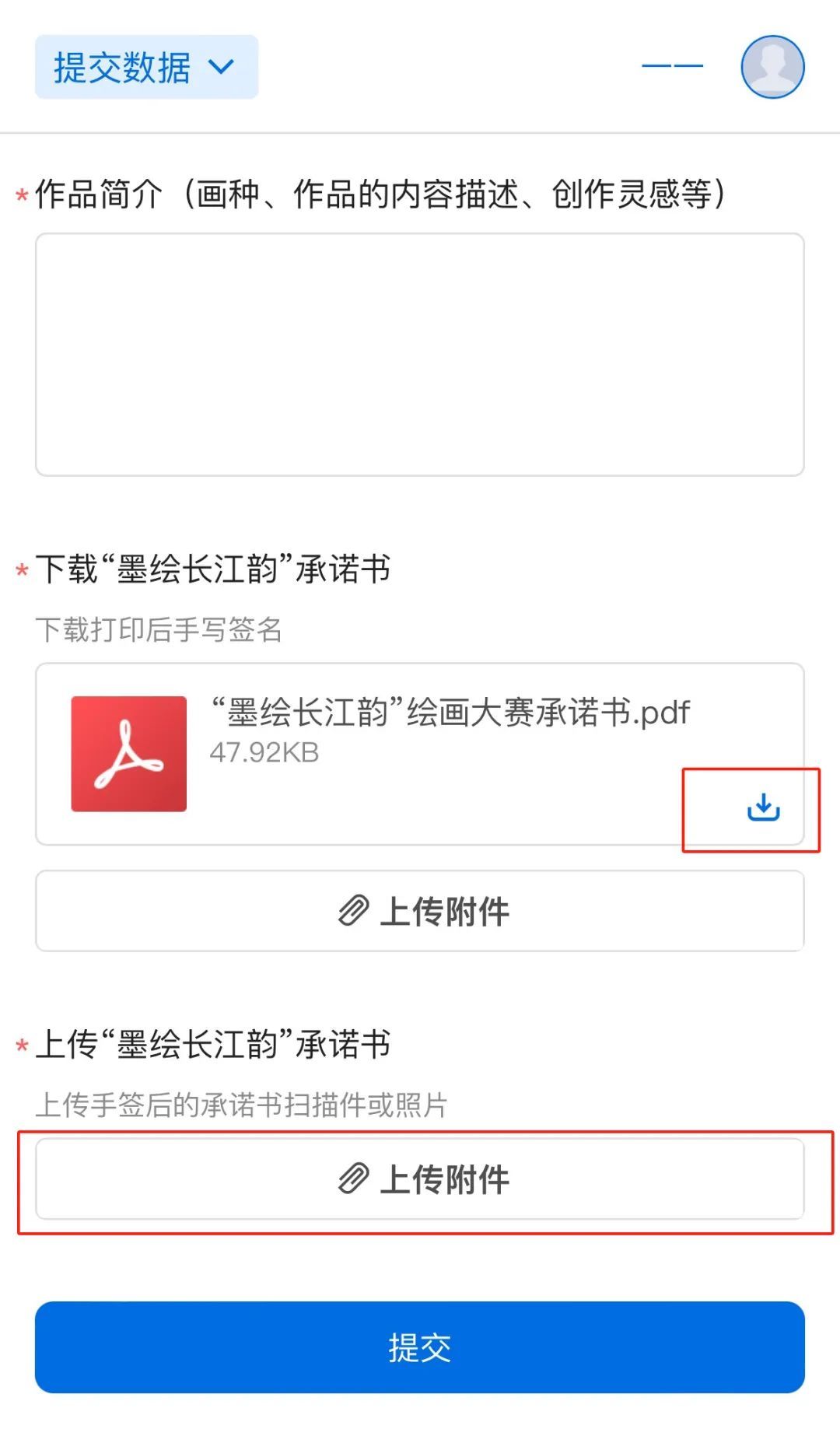Download the 承诺书 PDF file
The image size is (840, 1429).
coord(763,807)
